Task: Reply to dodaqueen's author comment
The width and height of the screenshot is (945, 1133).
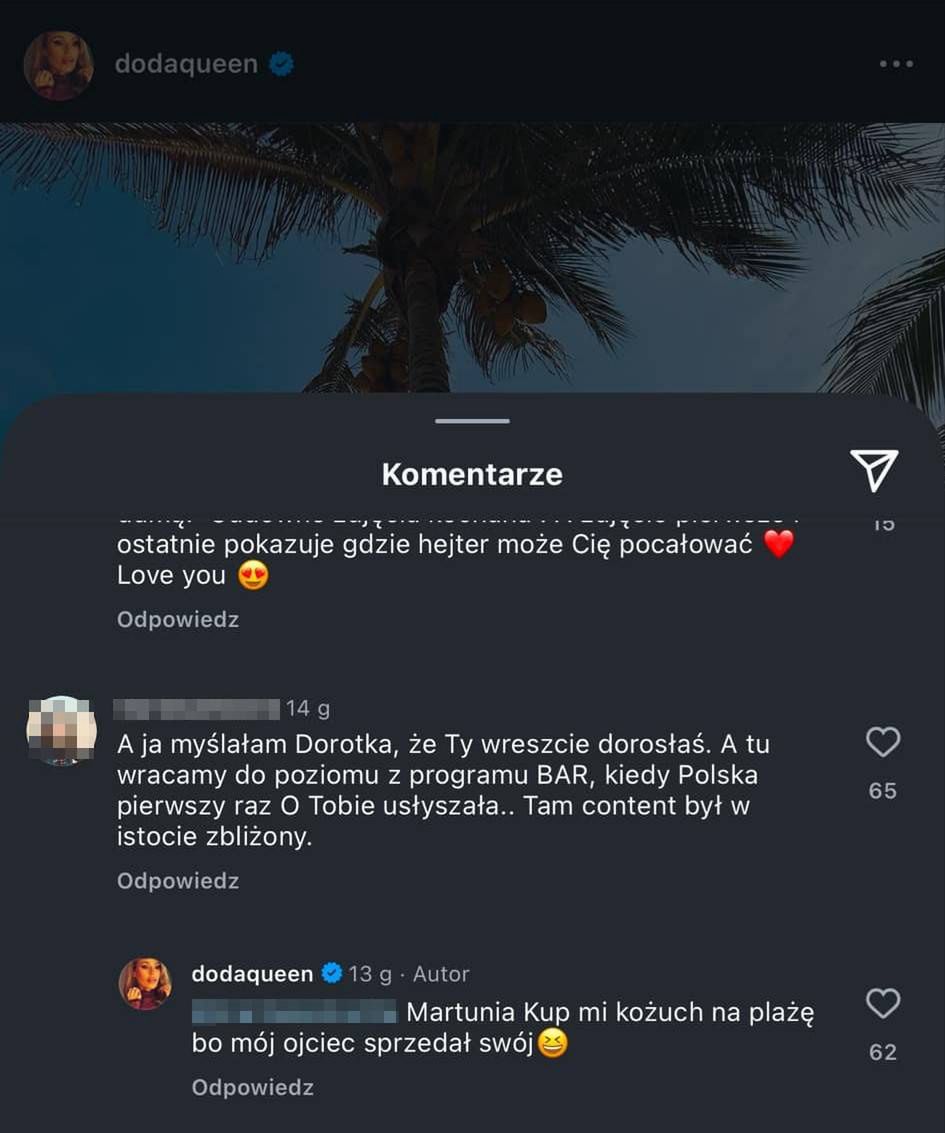Action: (x=253, y=1087)
